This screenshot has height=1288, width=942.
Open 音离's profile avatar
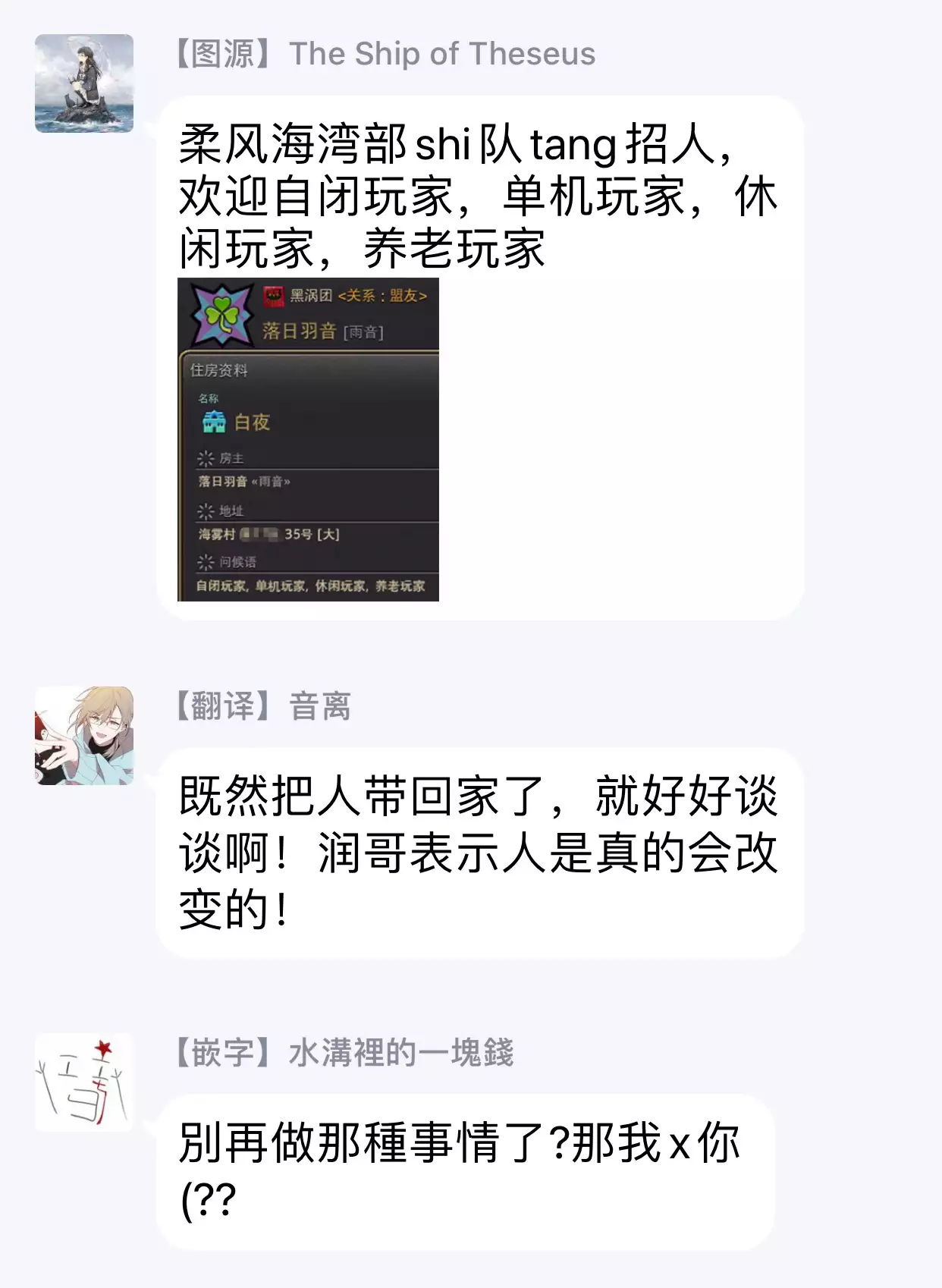coord(84,735)
